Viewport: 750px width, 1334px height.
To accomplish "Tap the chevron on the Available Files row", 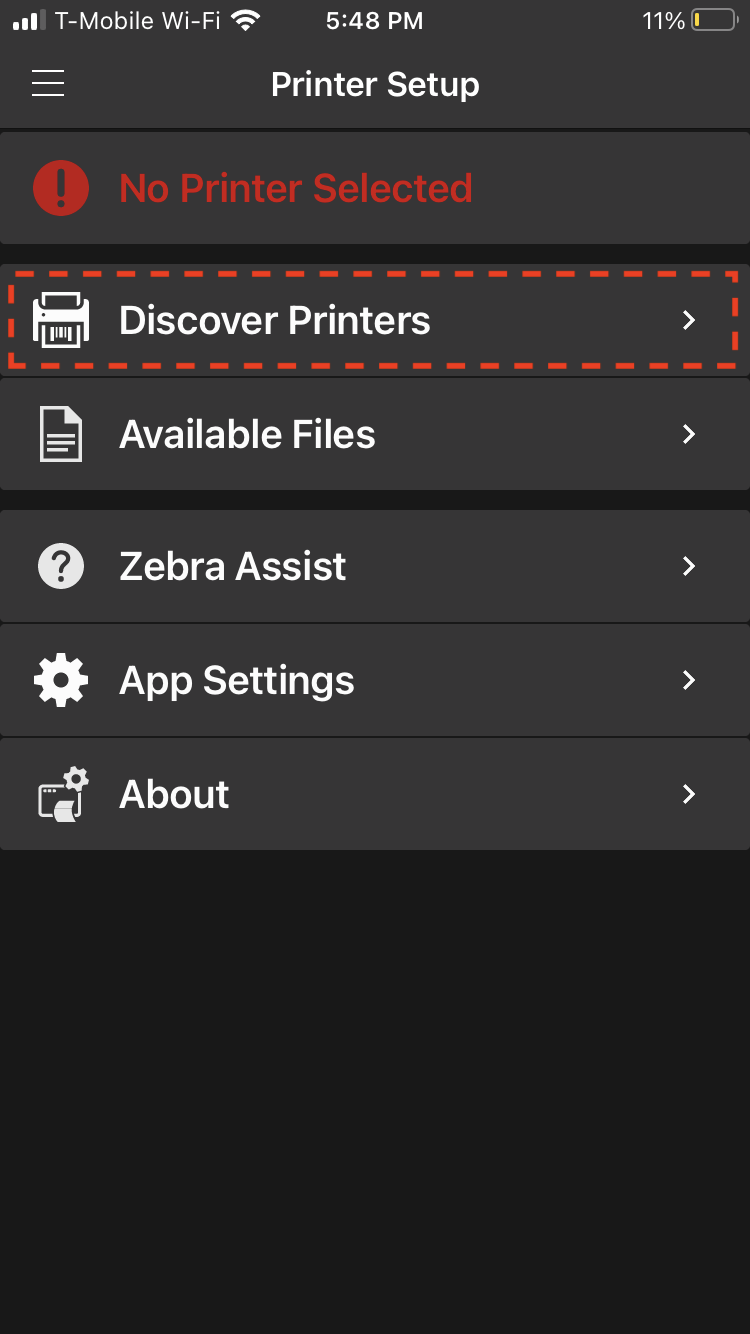I will pyautogui.click(x=688, y=434).
